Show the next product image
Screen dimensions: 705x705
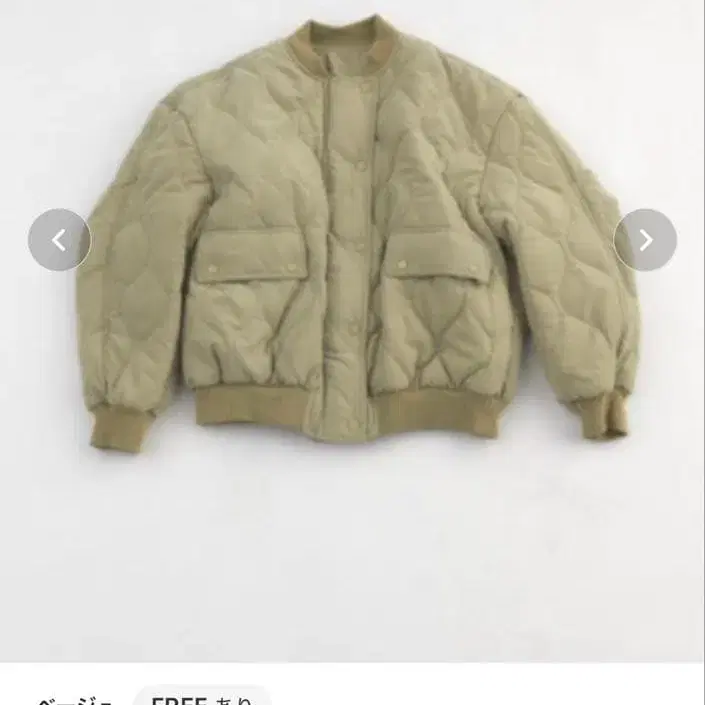pos(645,240)
